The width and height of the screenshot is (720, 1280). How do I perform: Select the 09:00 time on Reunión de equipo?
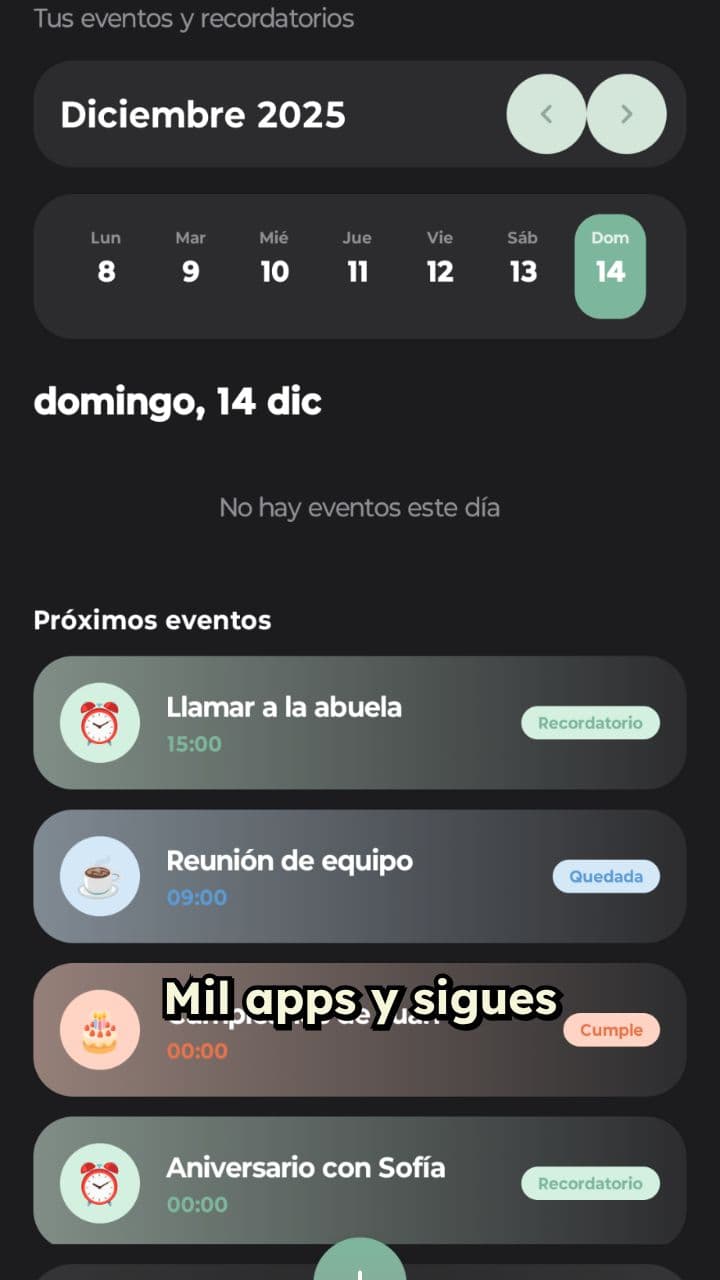[196, 897]
